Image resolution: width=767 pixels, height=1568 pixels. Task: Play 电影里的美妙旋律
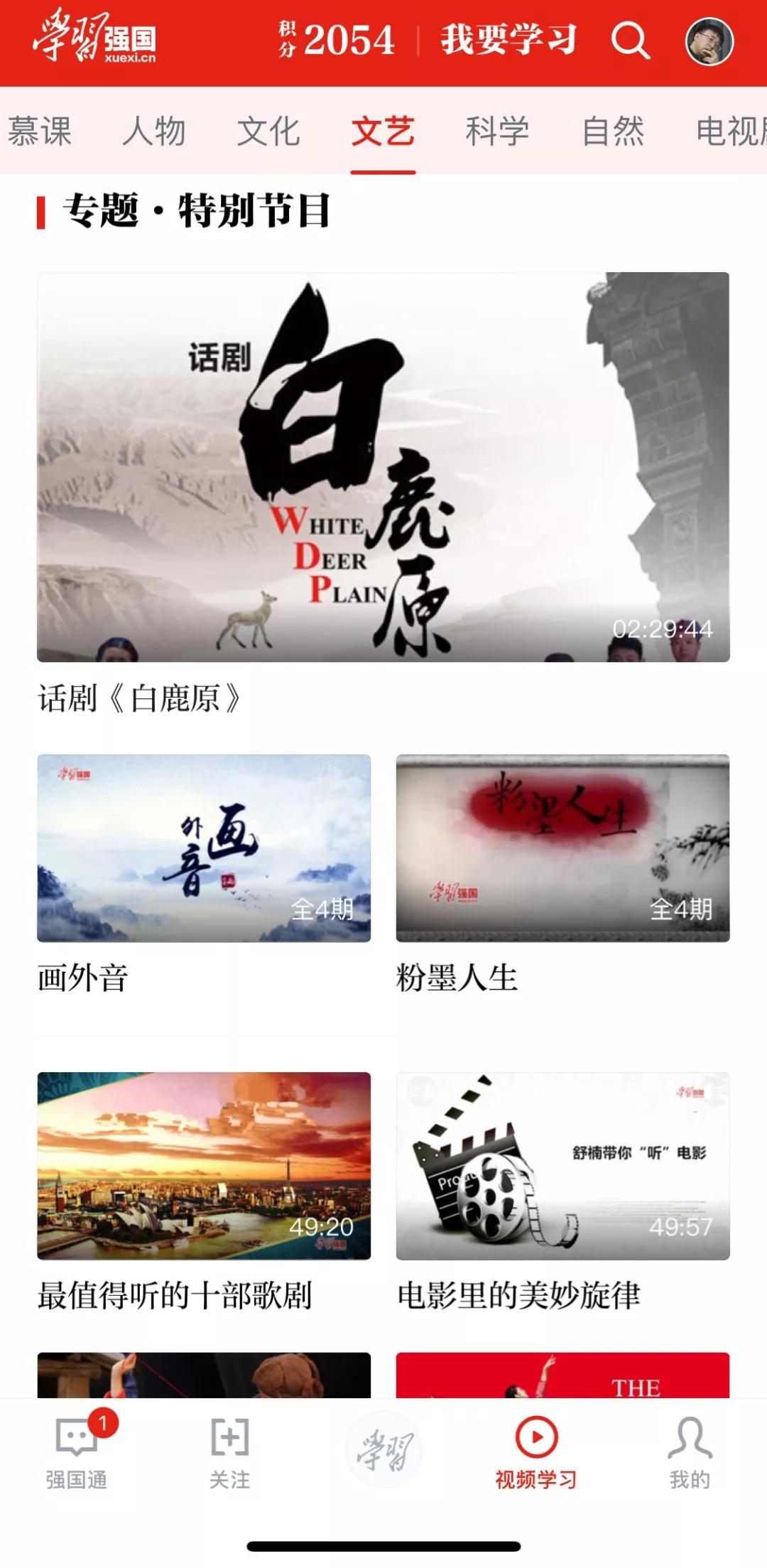(562, 1165)
